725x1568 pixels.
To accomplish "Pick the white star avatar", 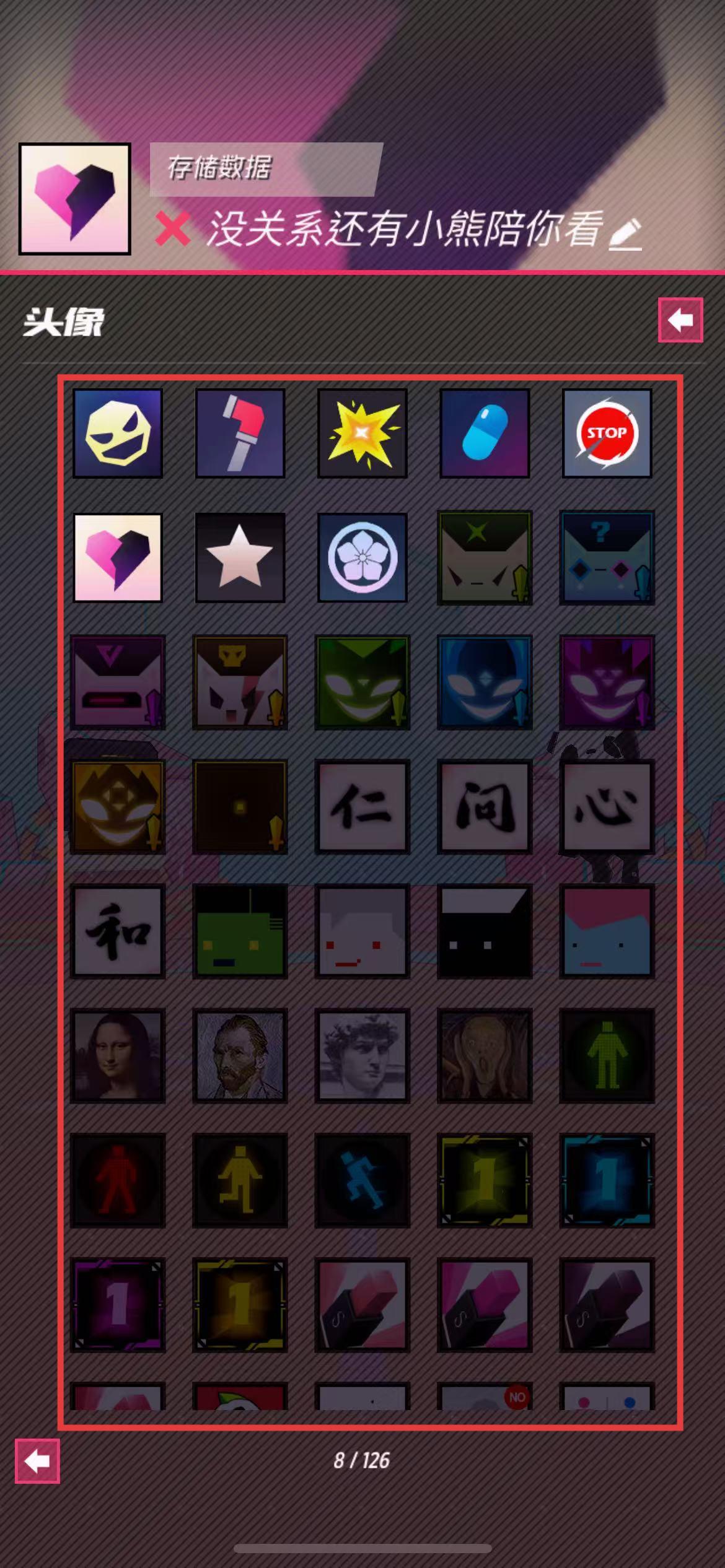I will (240, 557).
